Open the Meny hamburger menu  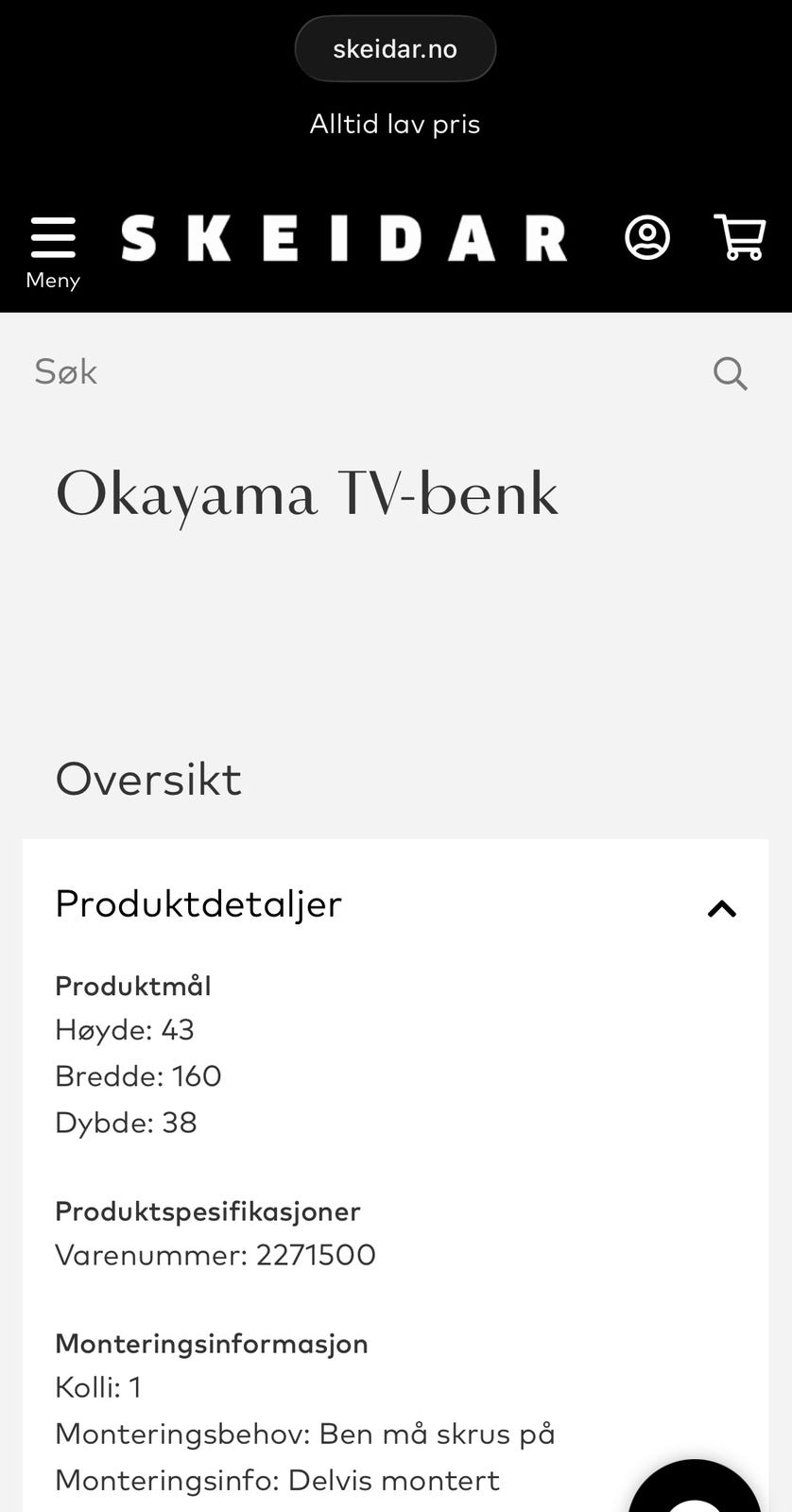coord(53,248)
